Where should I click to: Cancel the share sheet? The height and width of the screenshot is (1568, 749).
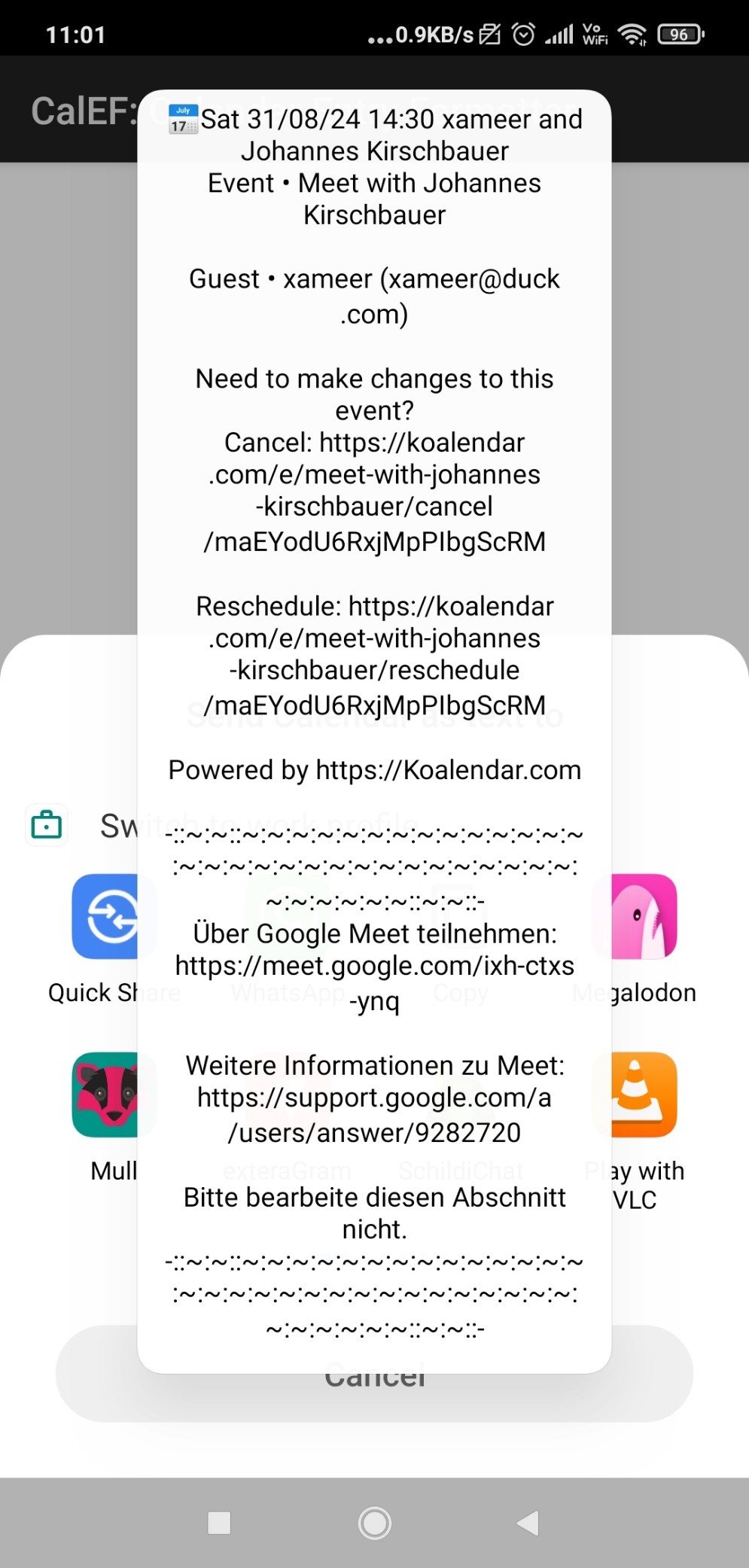[374, 1374]
